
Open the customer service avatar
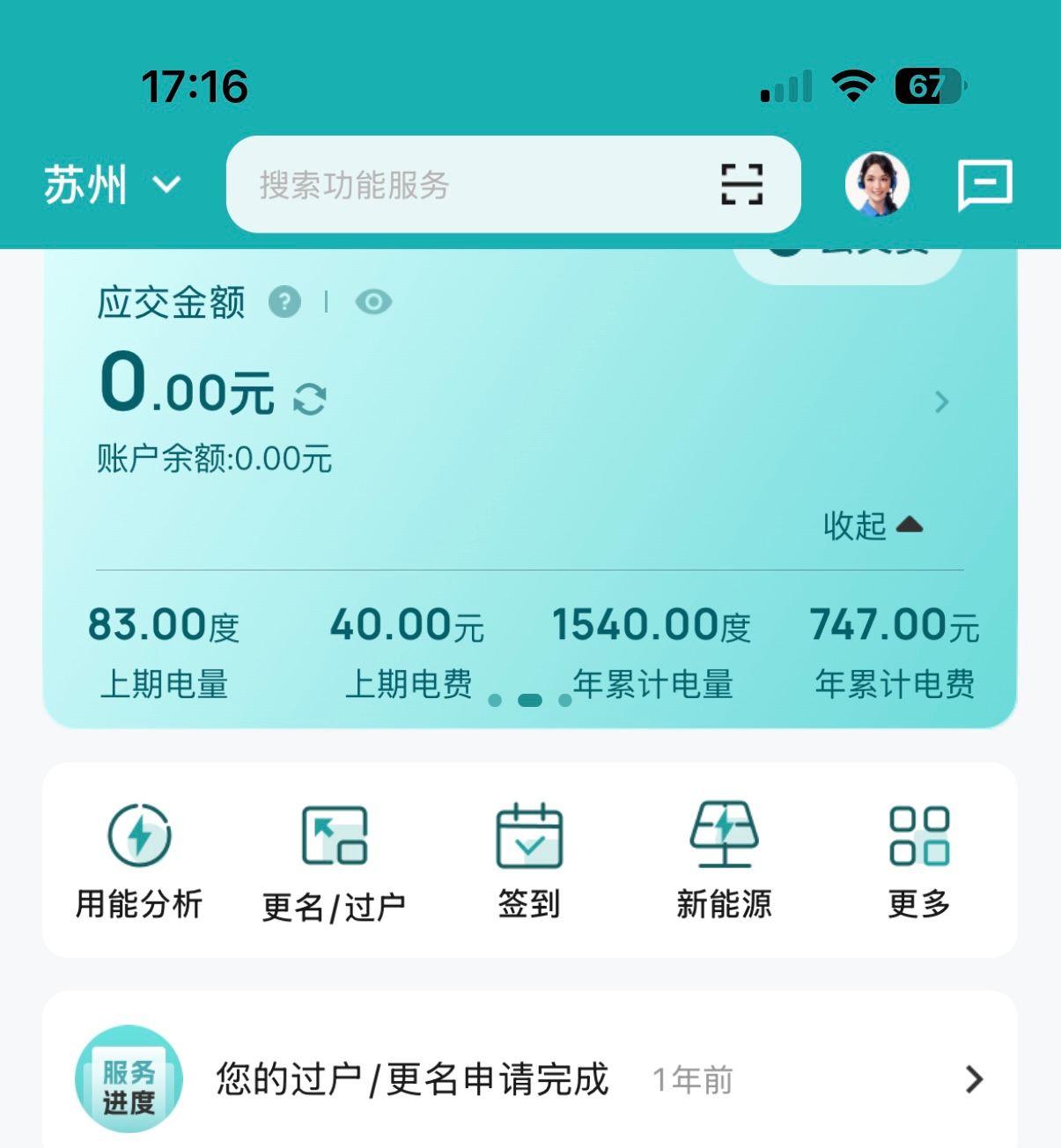click(876, 185)
